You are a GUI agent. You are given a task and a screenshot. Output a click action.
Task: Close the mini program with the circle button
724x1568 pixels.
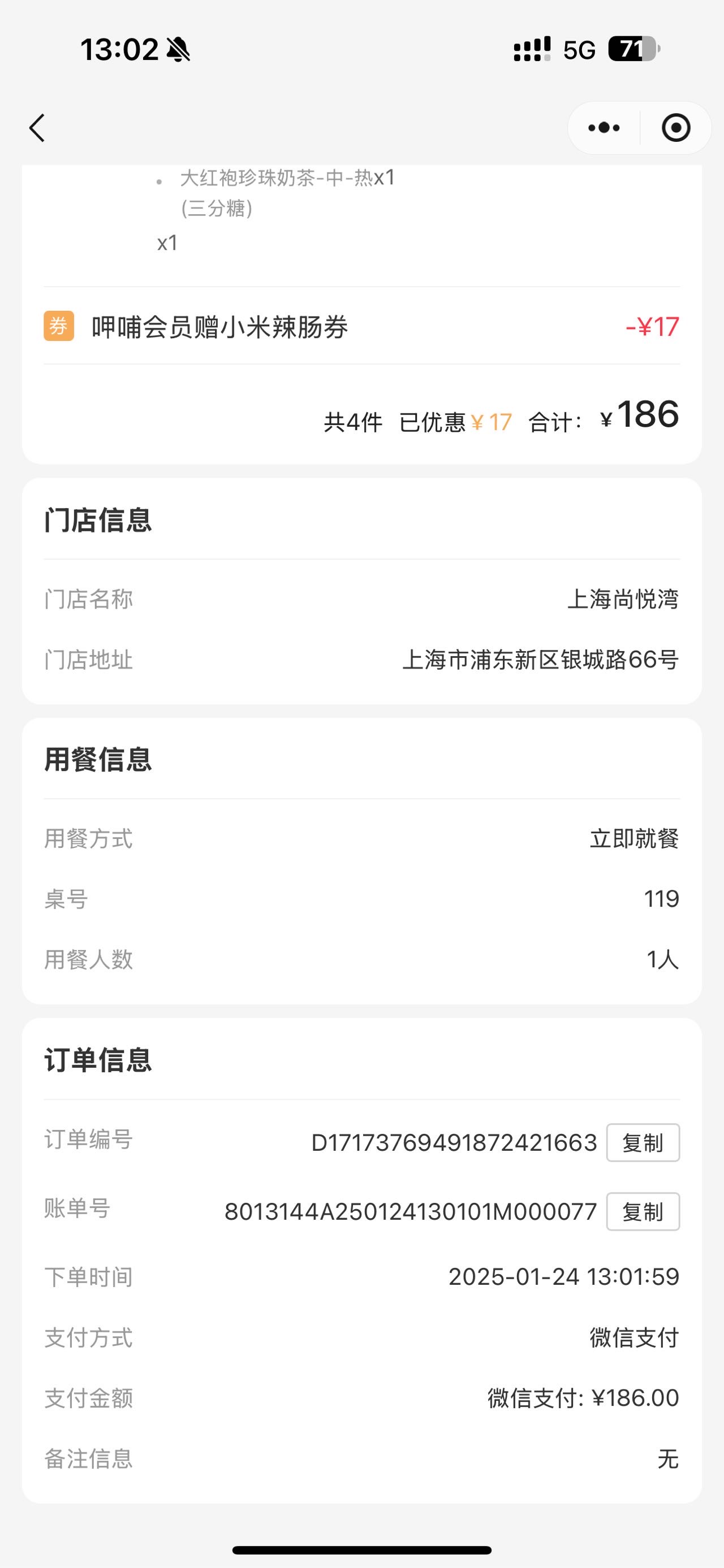click(x=675, y=128)
